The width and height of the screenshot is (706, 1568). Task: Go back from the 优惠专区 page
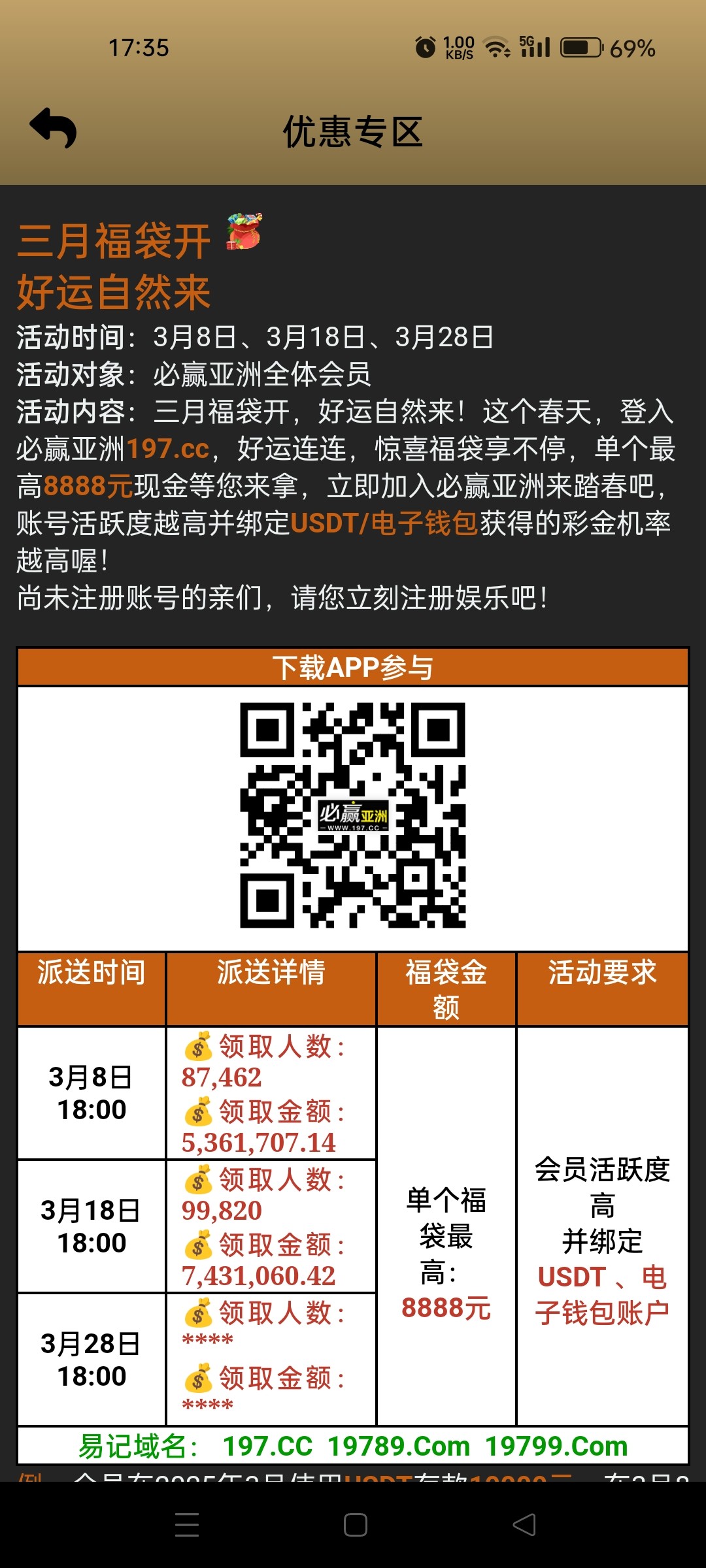pyautogui.click(x=54, y=129)
